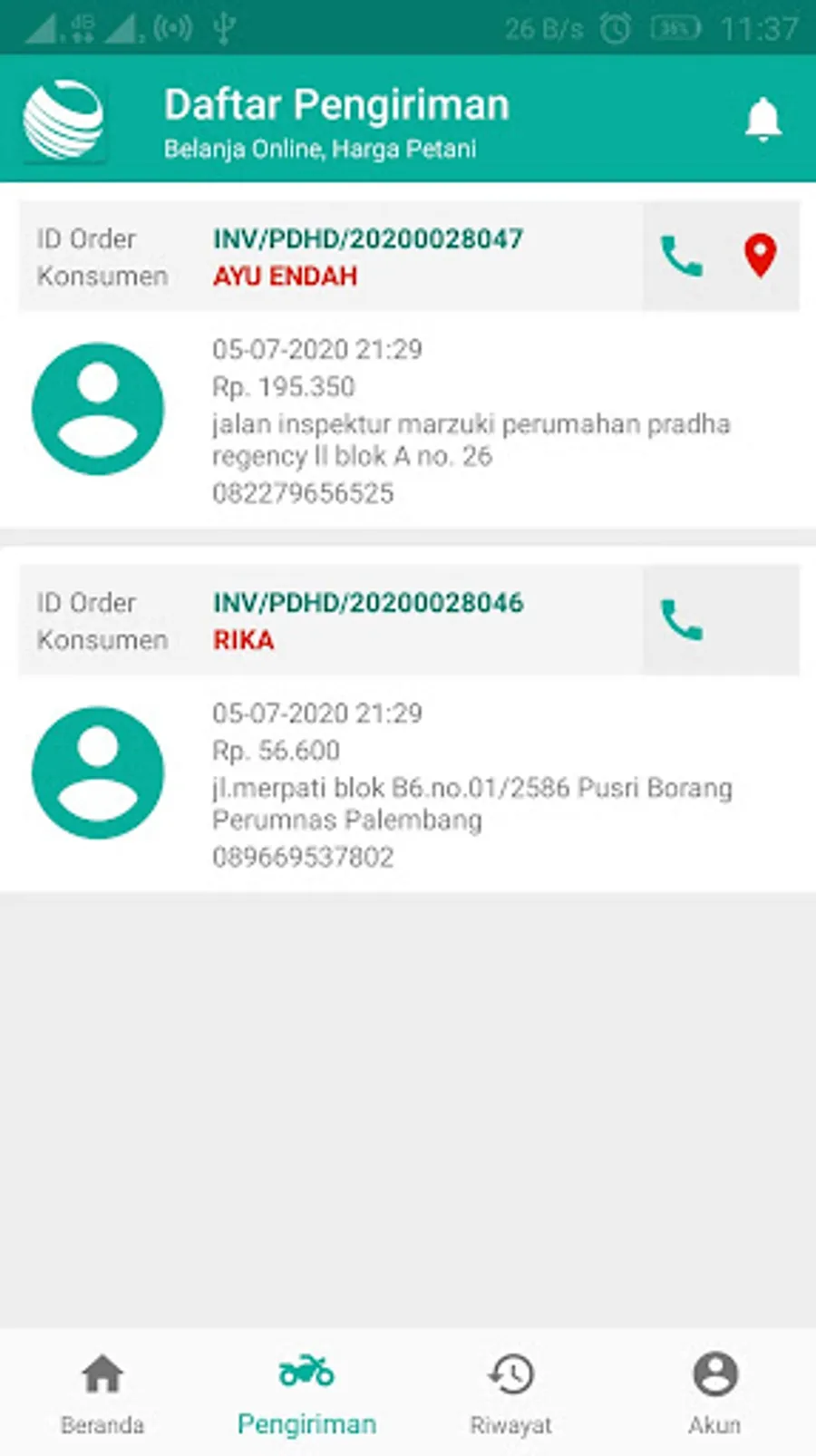The height and width of the screenshot is (1456, 816).
Task: Switch to the Riwayat tab
Action: point(510,1394)
